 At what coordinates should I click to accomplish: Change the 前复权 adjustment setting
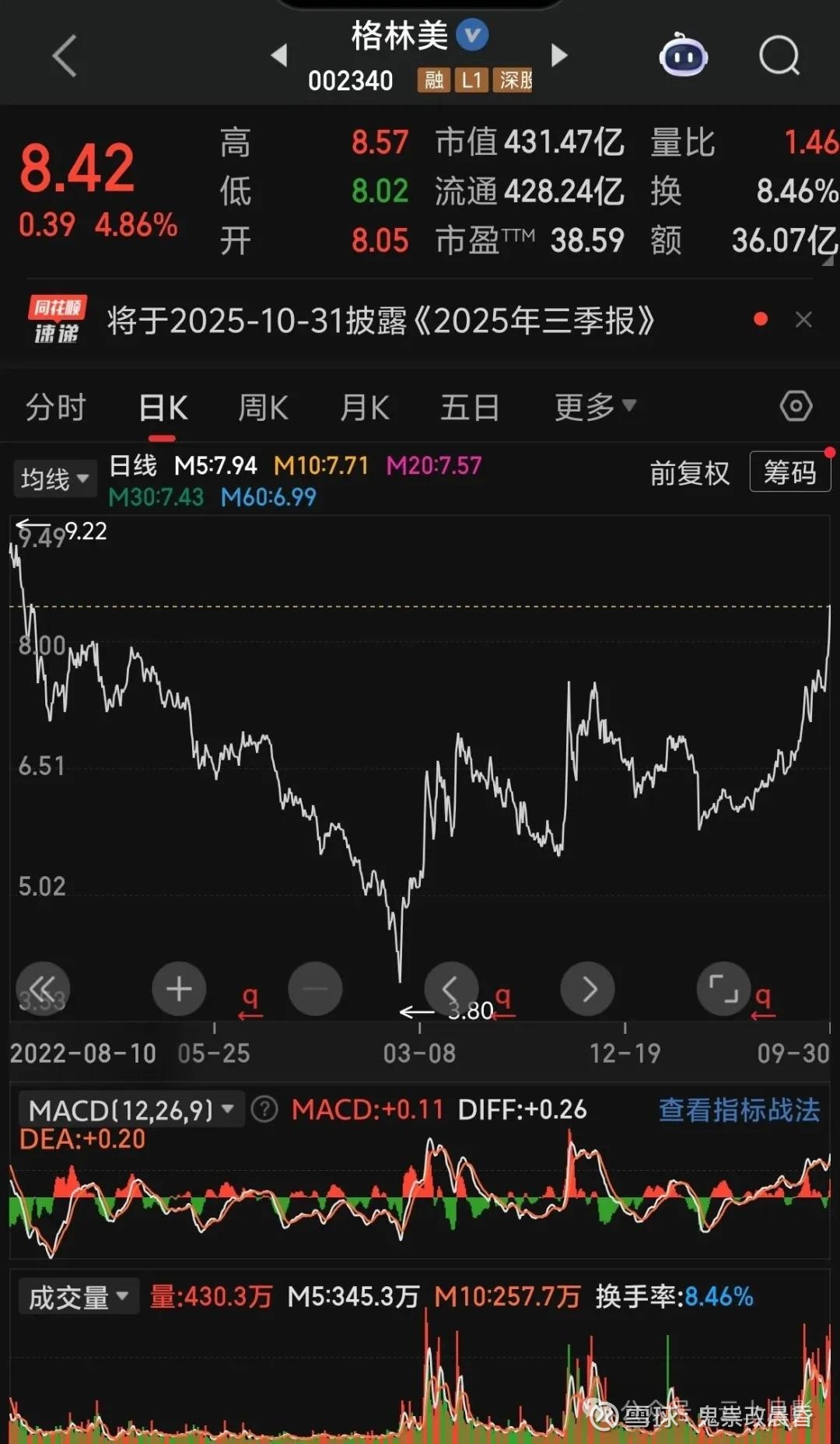pyautogui.click(x=689, y=473)
